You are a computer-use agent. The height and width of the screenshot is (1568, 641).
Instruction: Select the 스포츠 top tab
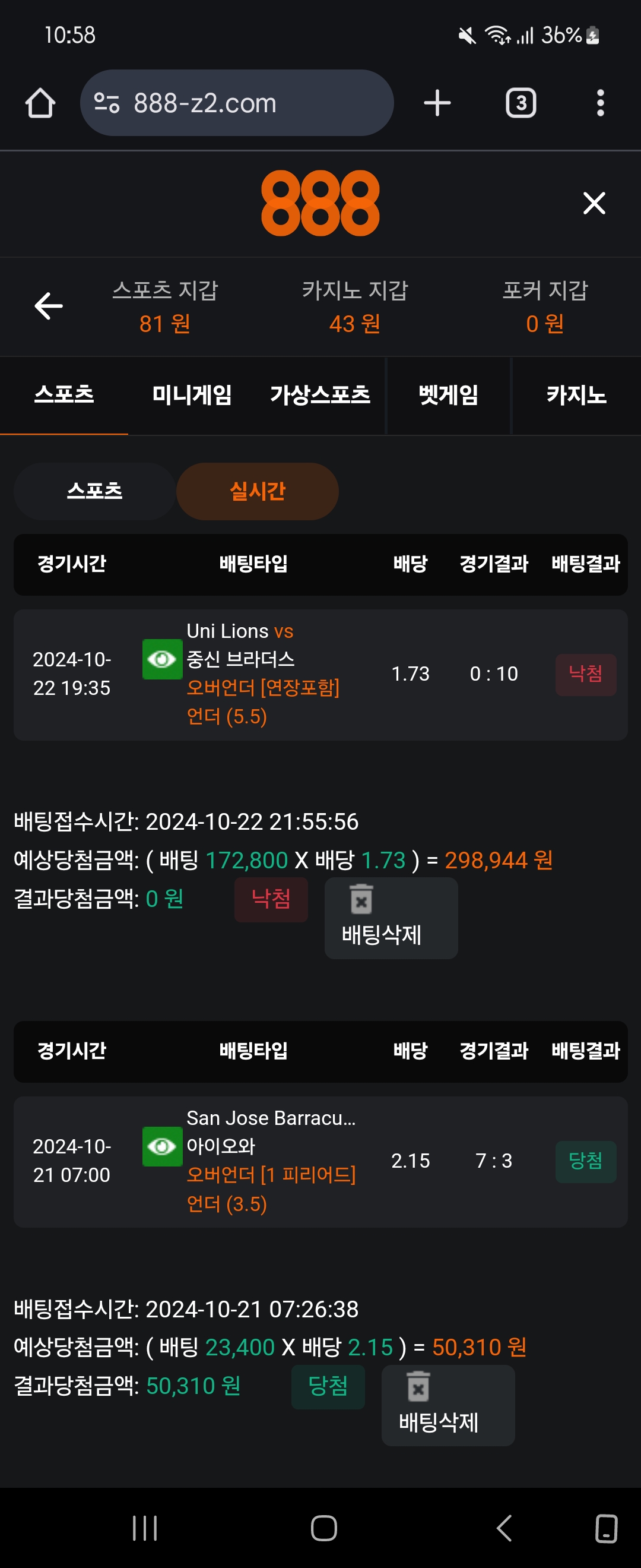(64, 395)
